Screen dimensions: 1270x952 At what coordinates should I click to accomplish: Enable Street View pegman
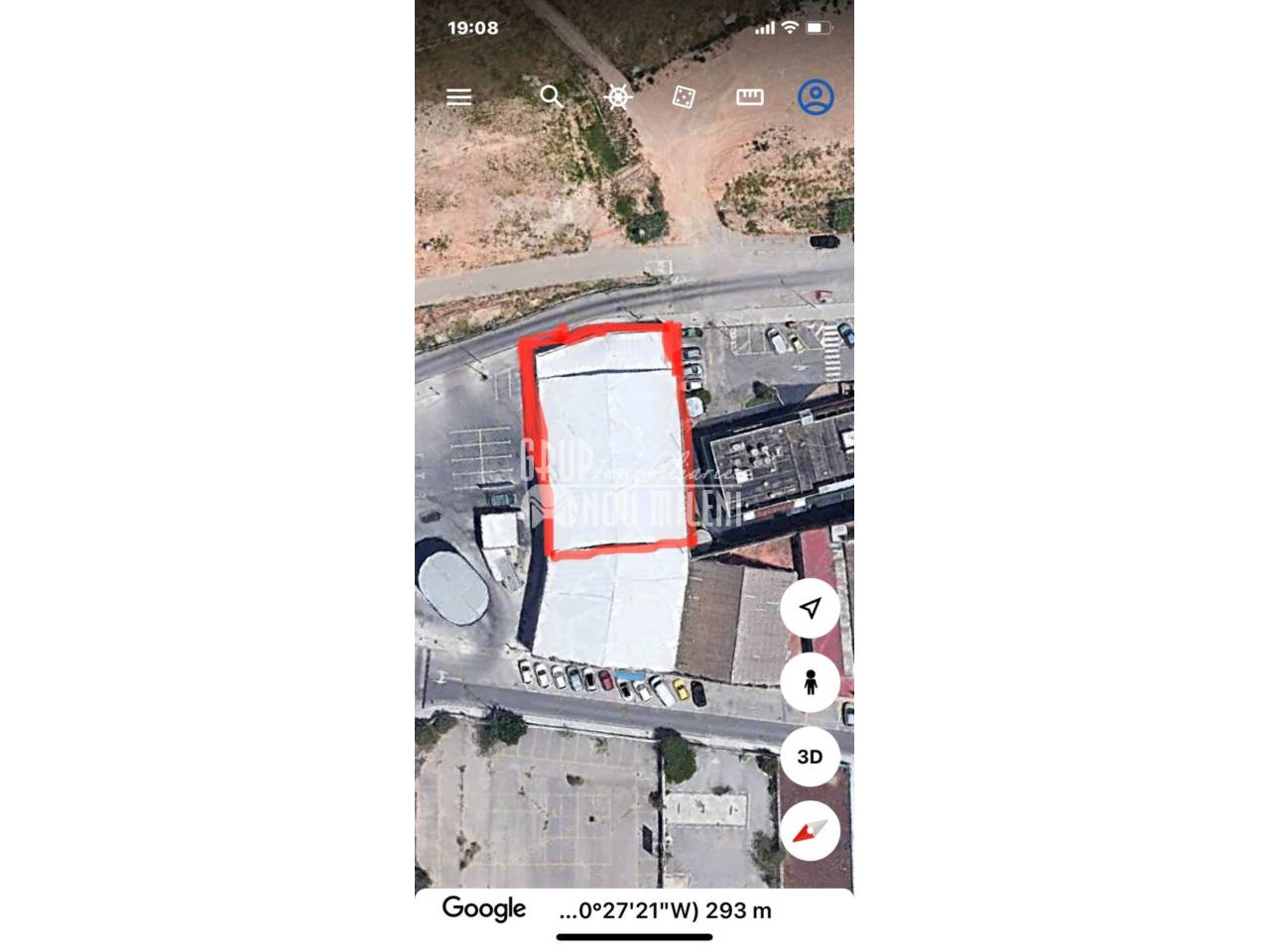pos(810,682)
